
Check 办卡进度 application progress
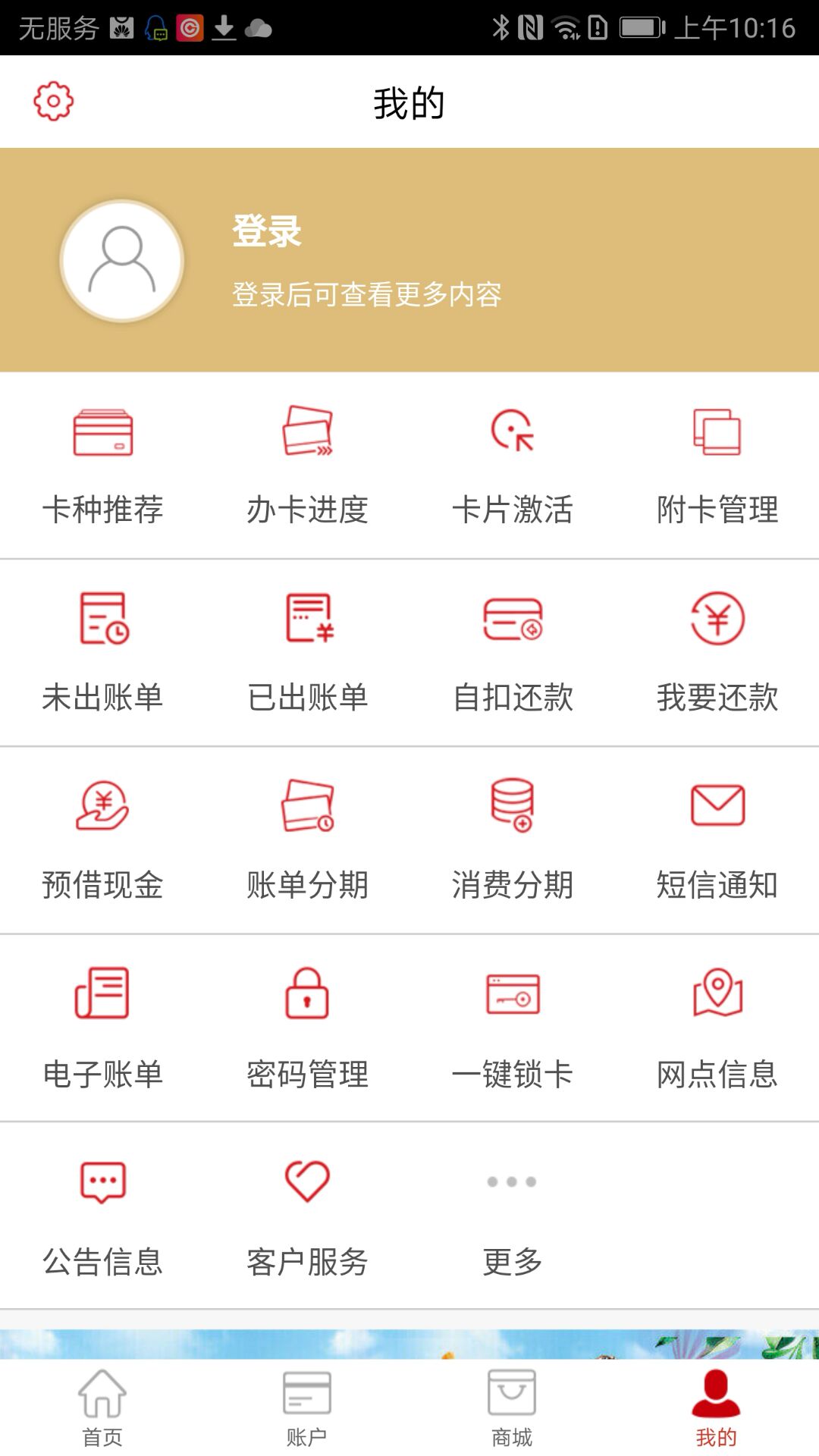point(307,466)
